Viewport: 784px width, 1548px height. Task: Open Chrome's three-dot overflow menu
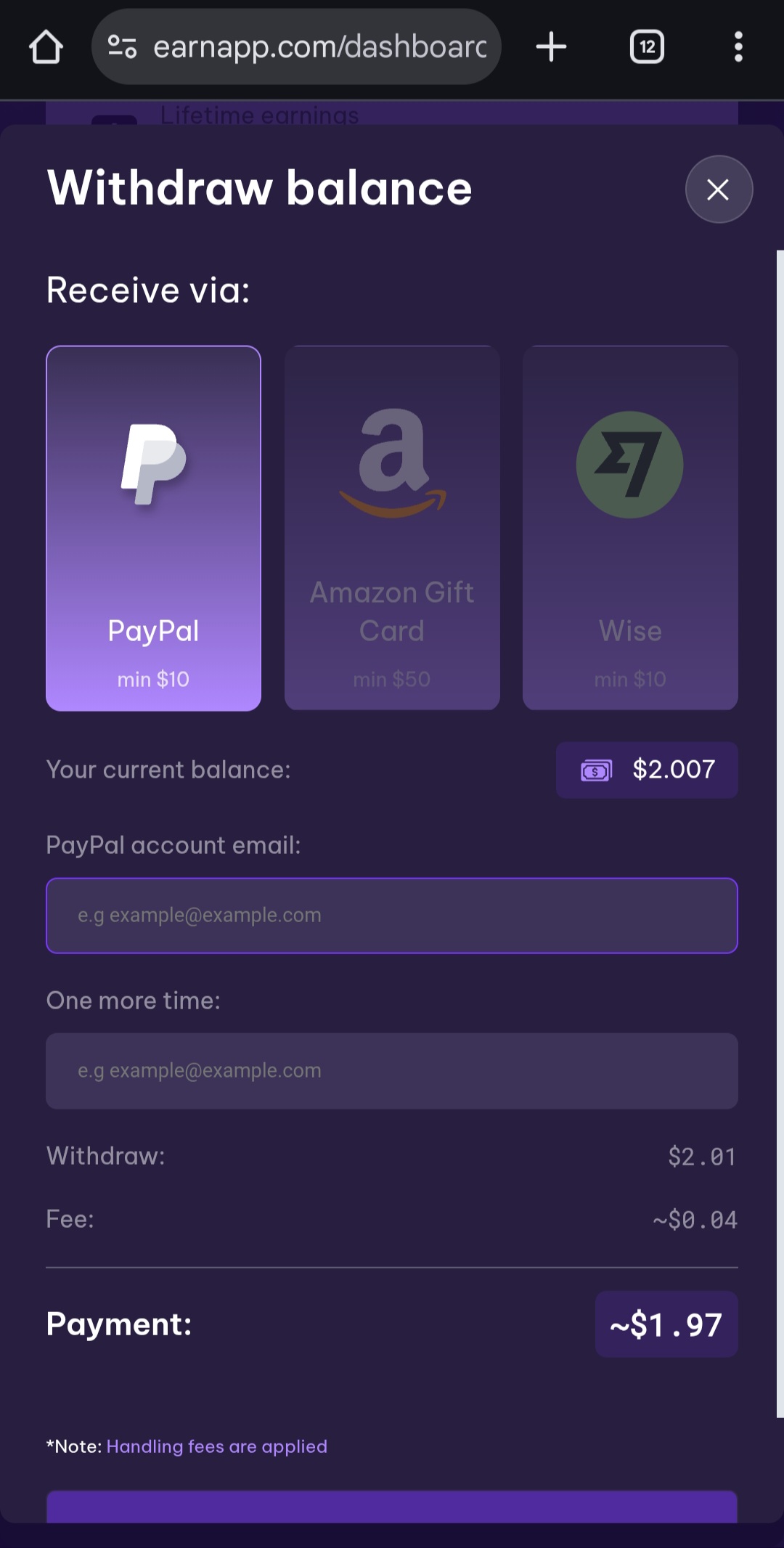738,46
